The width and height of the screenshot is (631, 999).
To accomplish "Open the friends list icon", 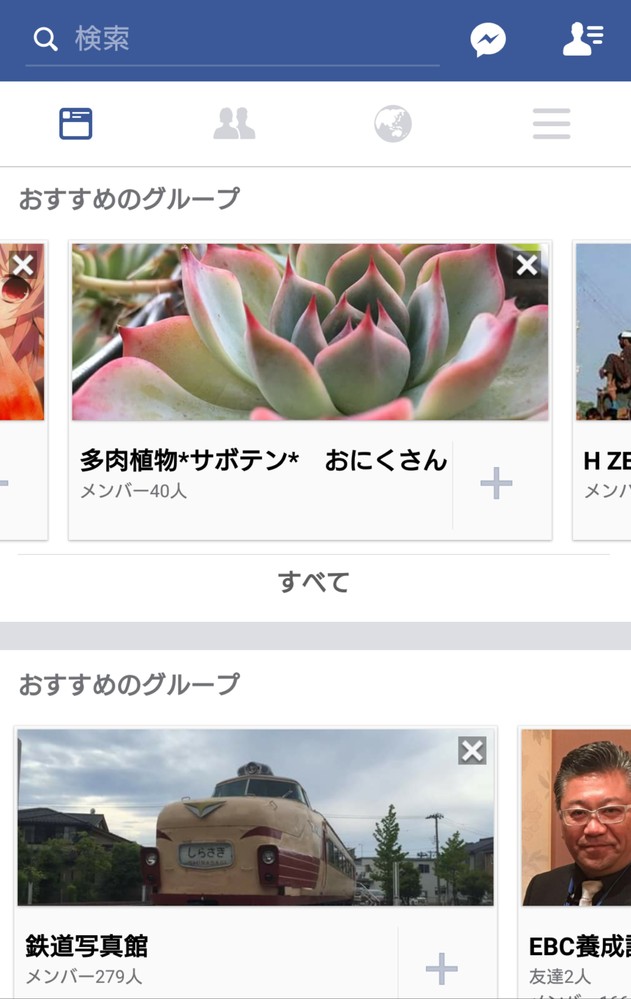I will [x=582, y=39].
